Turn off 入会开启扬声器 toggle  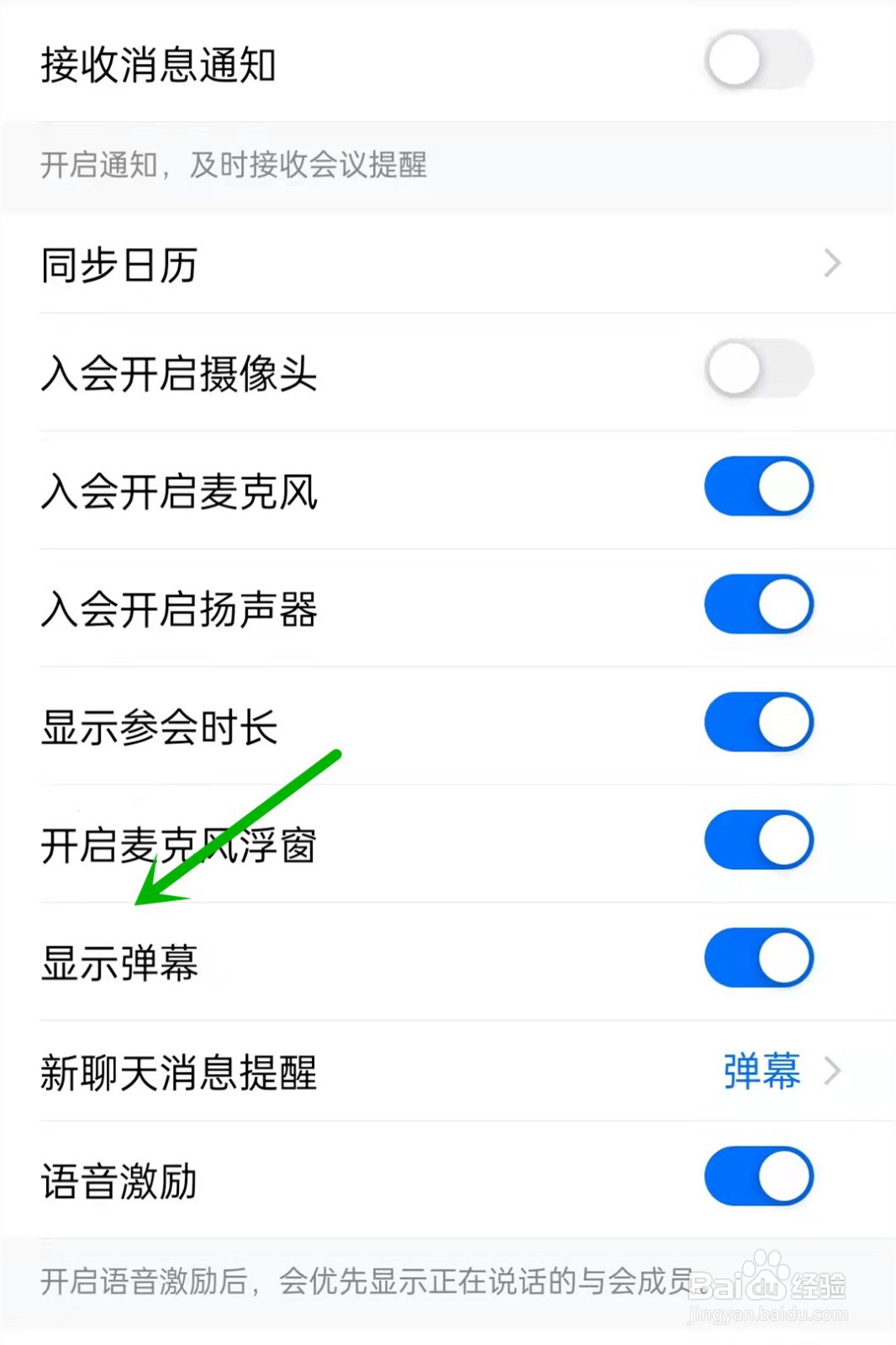click(x=757, y=603)
